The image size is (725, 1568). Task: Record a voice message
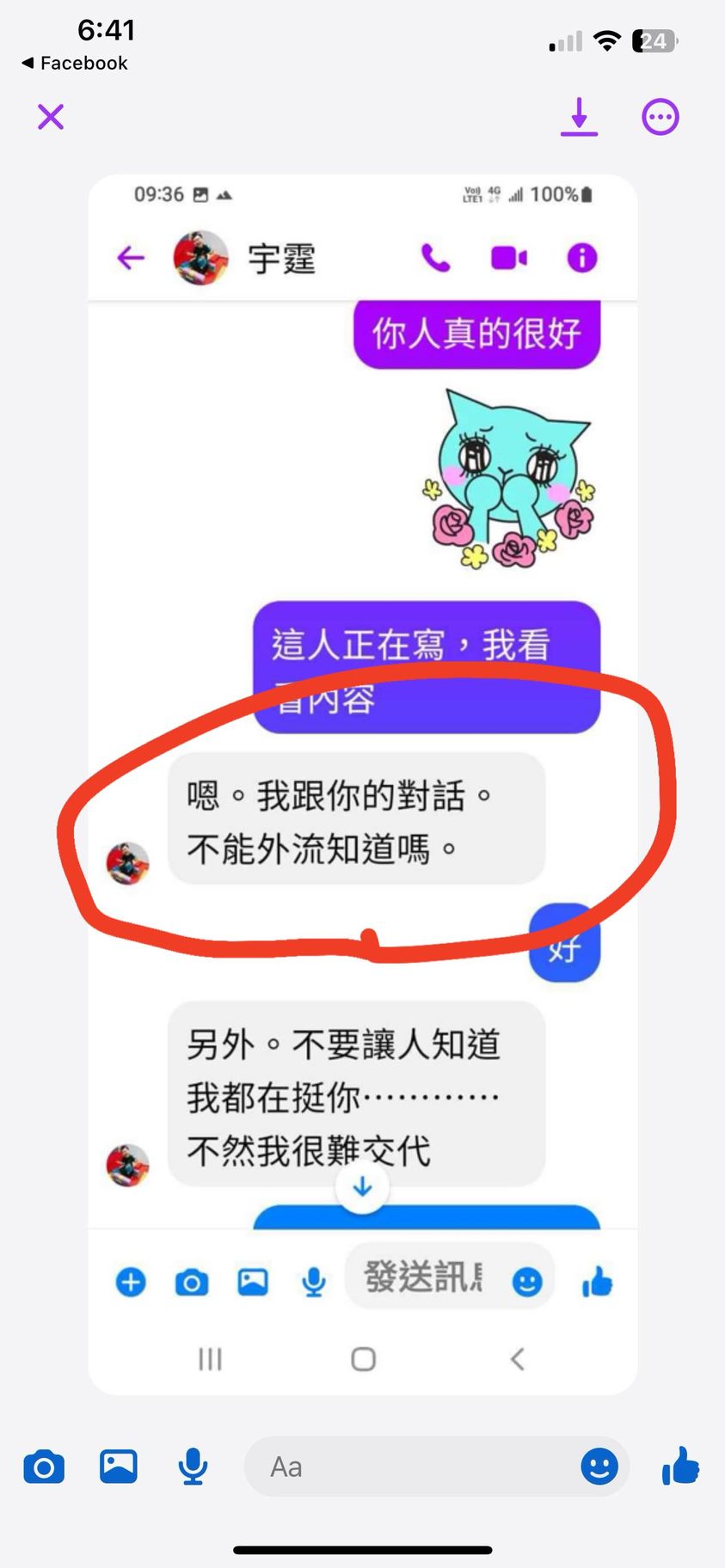(193, 1467)
